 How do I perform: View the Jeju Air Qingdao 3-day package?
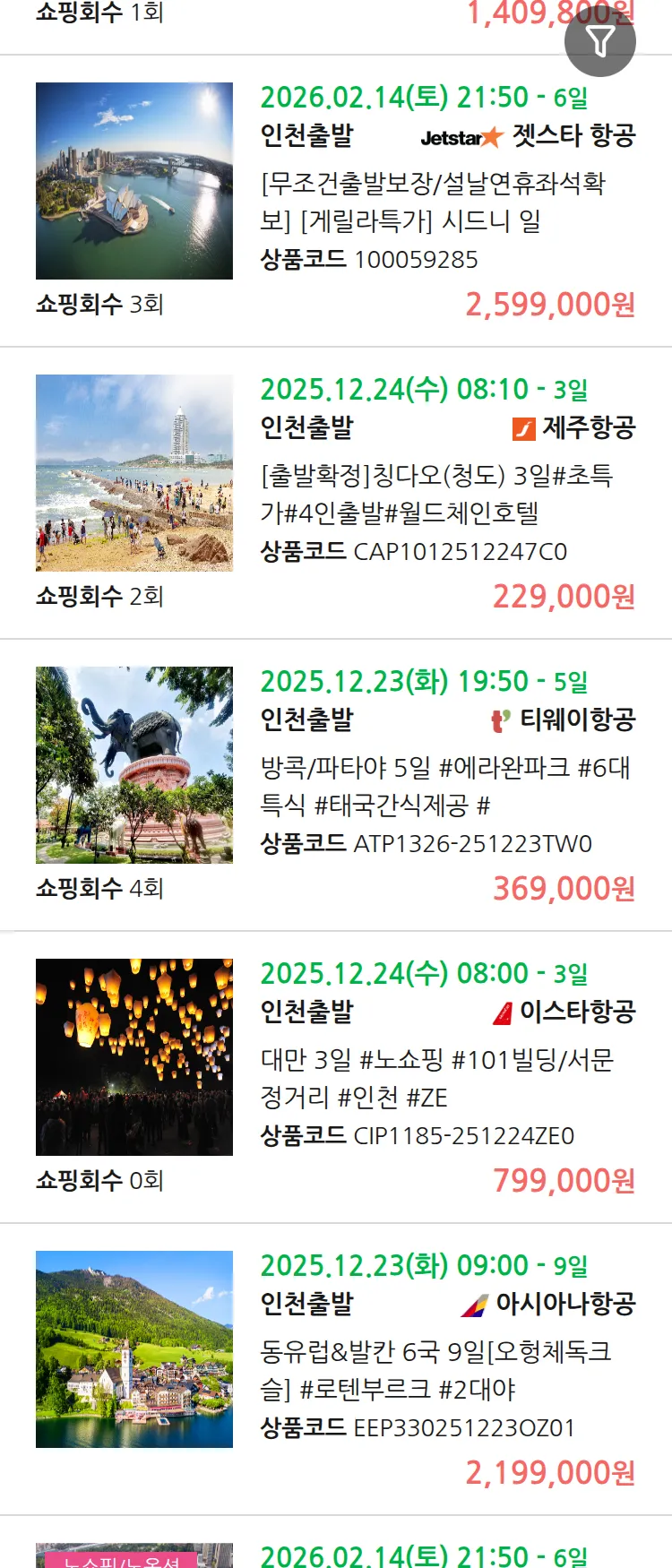coord(435,494)
